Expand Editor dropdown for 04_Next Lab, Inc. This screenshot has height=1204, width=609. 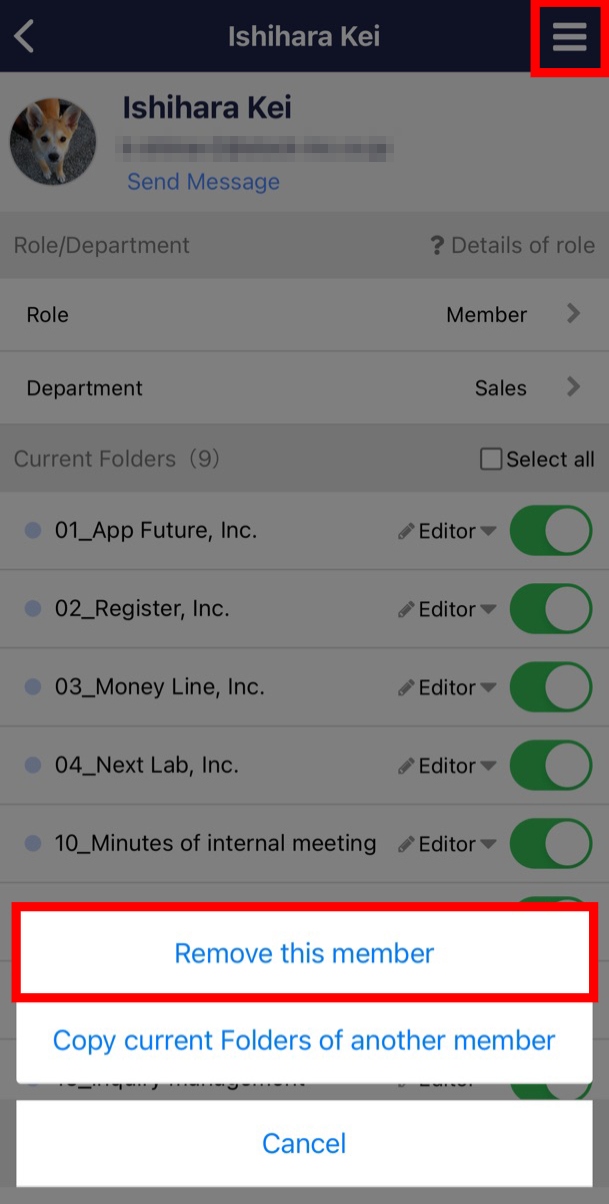pos(447,766)
